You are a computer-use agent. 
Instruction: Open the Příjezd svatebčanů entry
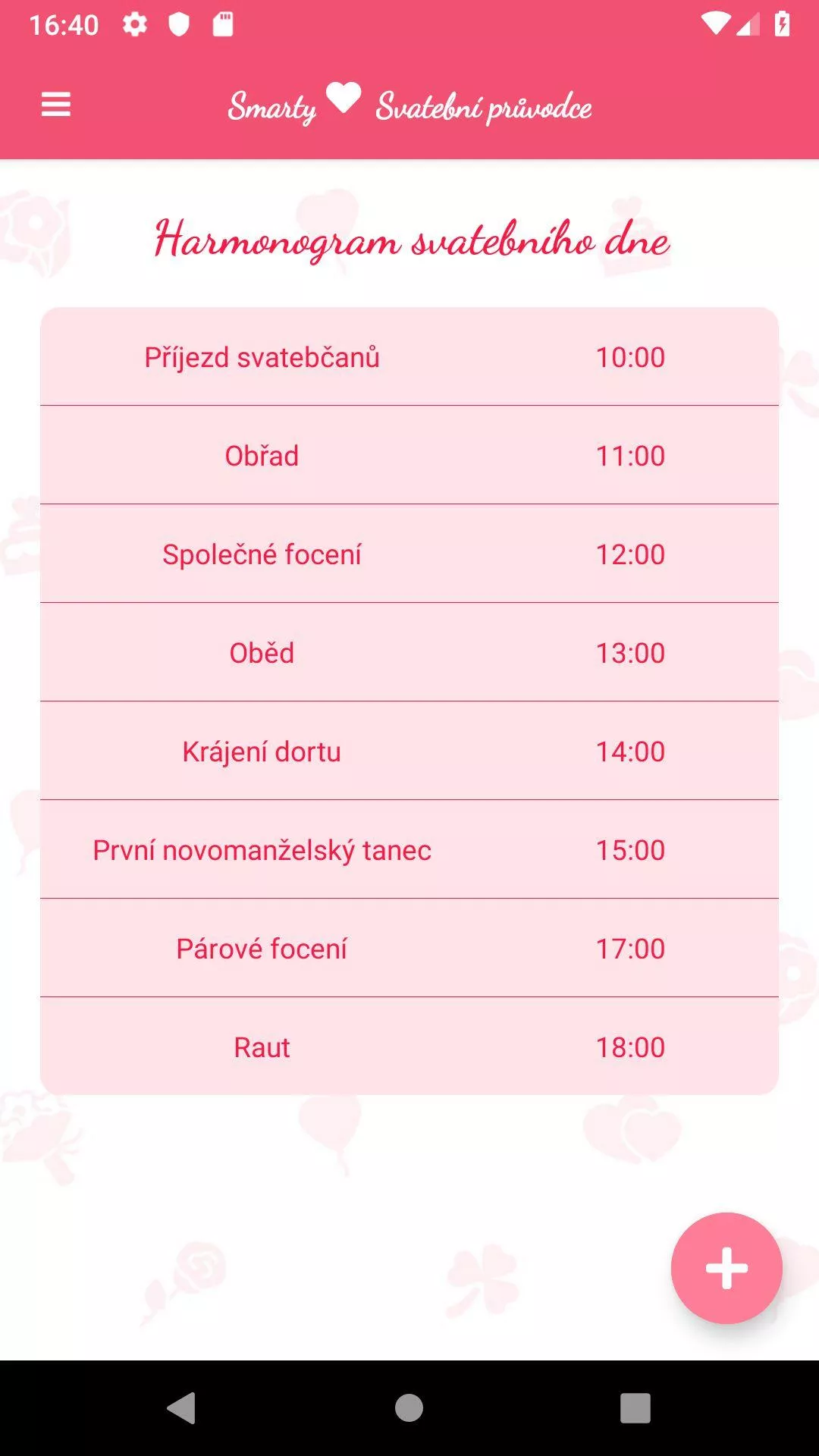tap(409, 356)
